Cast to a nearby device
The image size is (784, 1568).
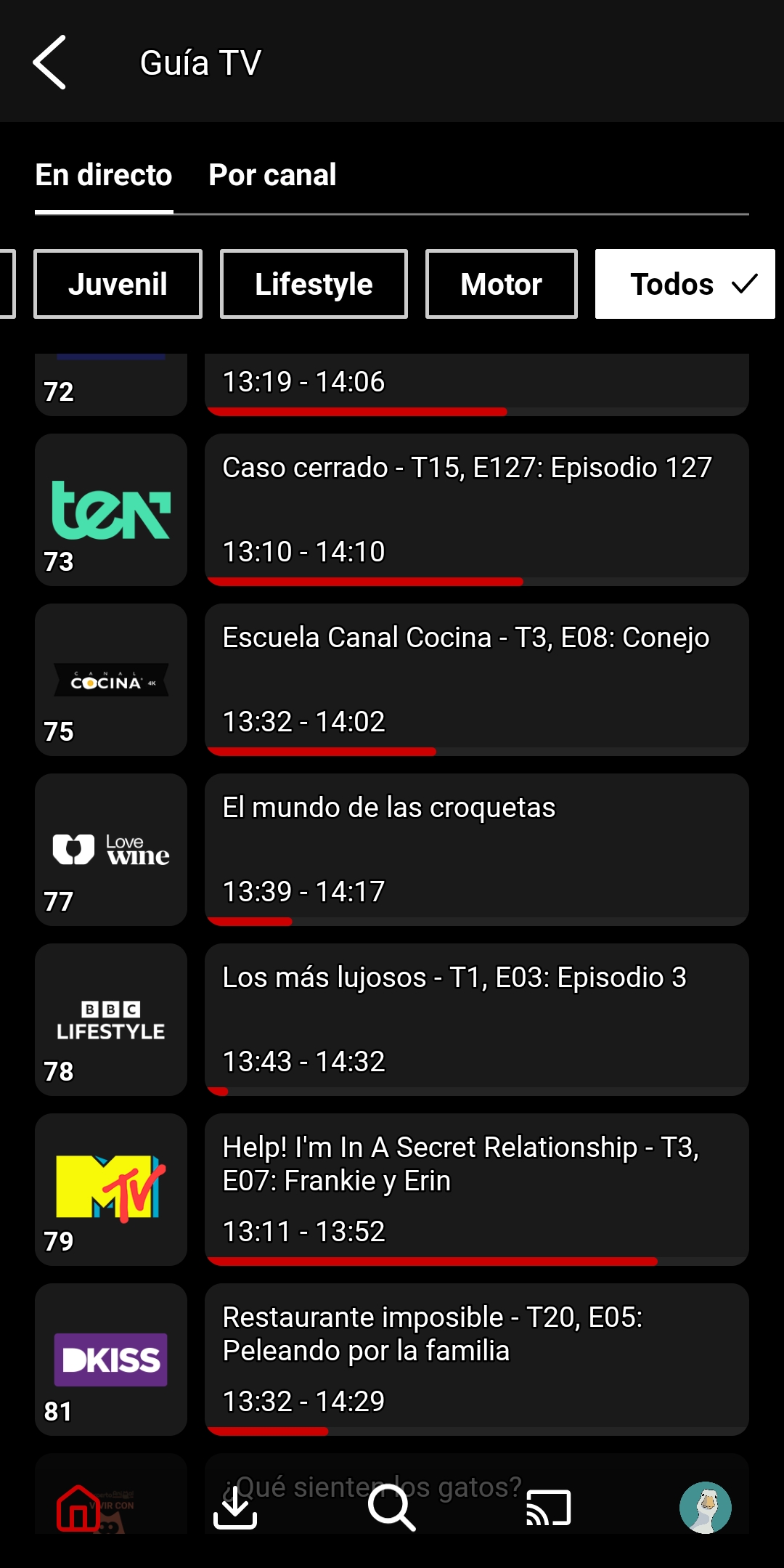(549, 1508)
